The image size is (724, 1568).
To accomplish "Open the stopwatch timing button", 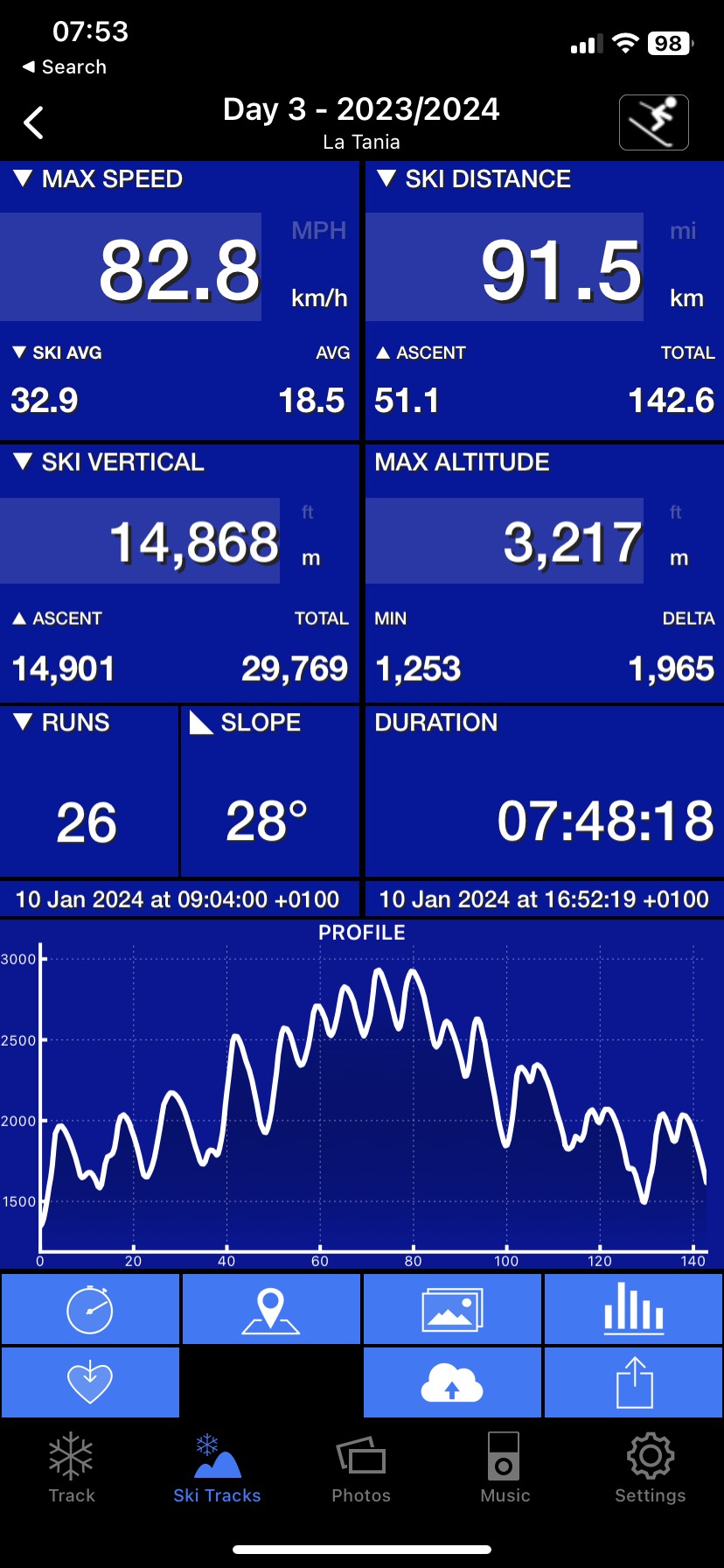I will [x=90, y=1310].
